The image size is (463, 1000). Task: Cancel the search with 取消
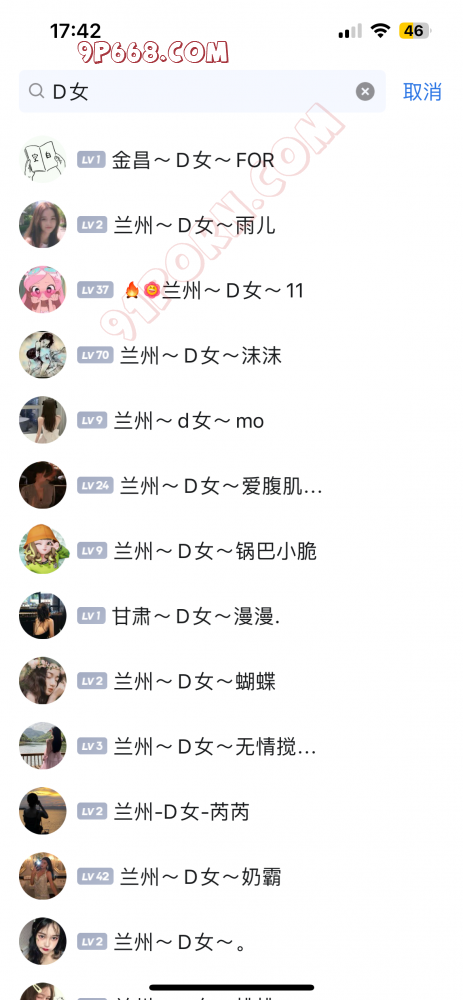[x=422, y=92]
